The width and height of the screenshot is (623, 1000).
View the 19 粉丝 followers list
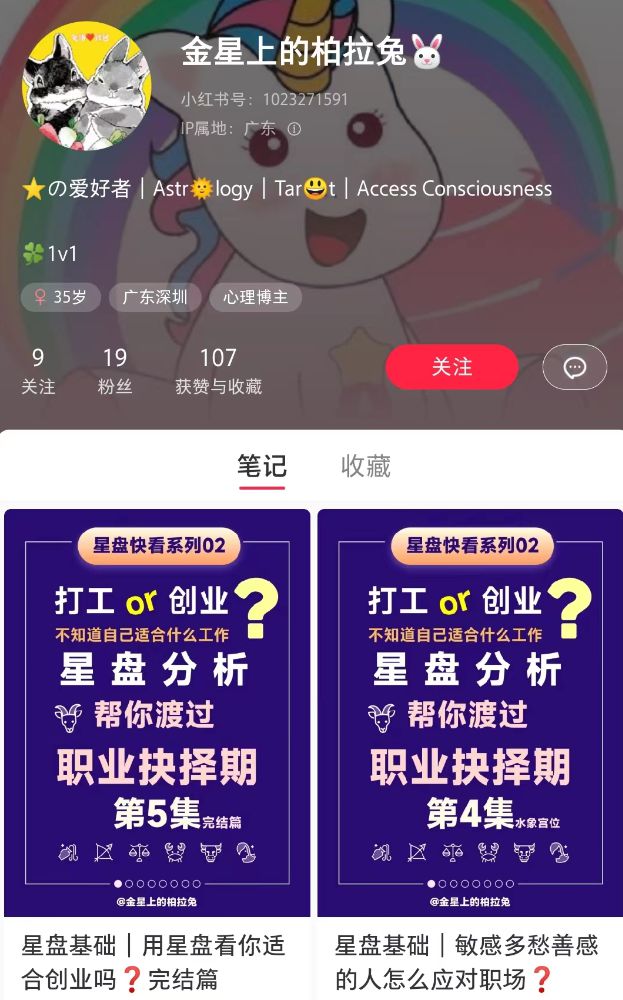point(115,371)
